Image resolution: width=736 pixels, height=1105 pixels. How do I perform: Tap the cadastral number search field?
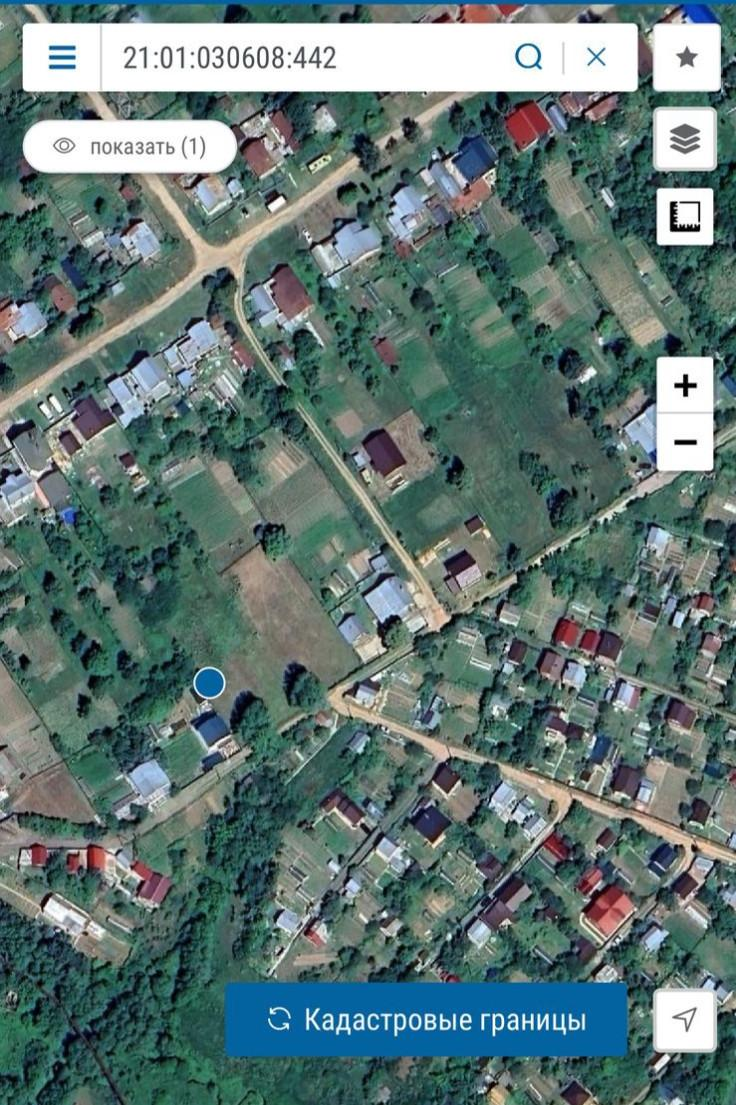click(300, 57)
